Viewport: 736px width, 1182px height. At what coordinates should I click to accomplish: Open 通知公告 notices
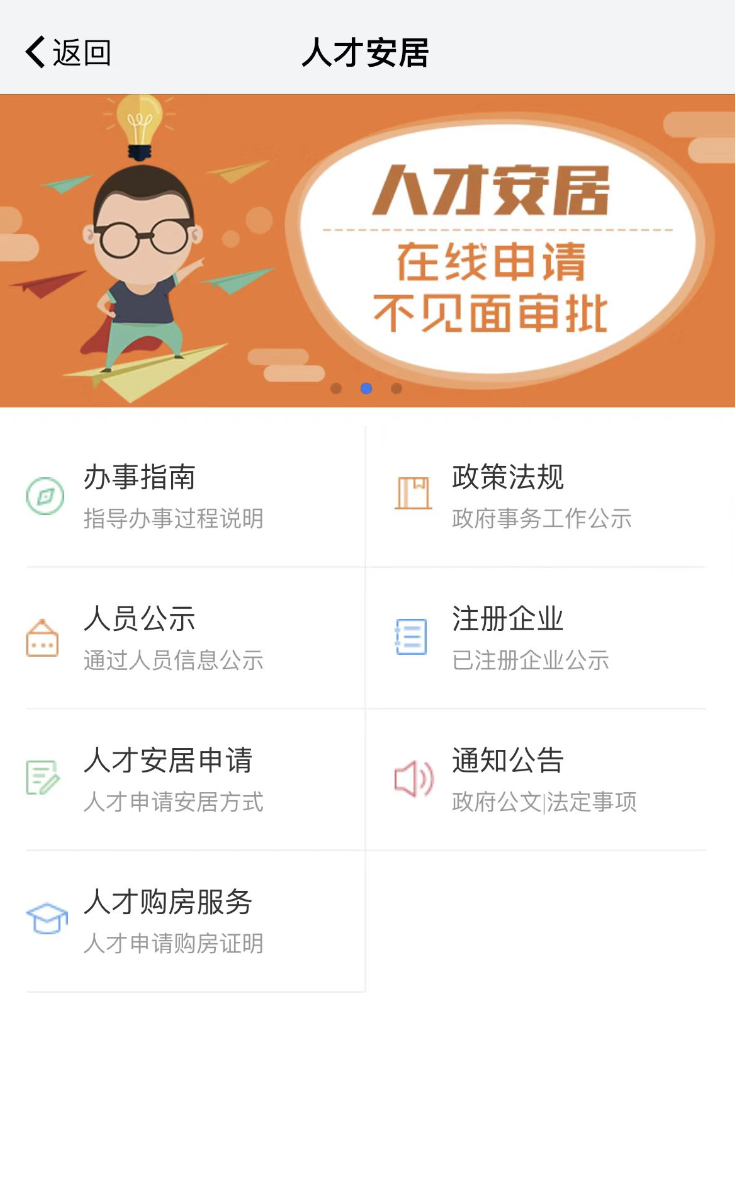536,779
